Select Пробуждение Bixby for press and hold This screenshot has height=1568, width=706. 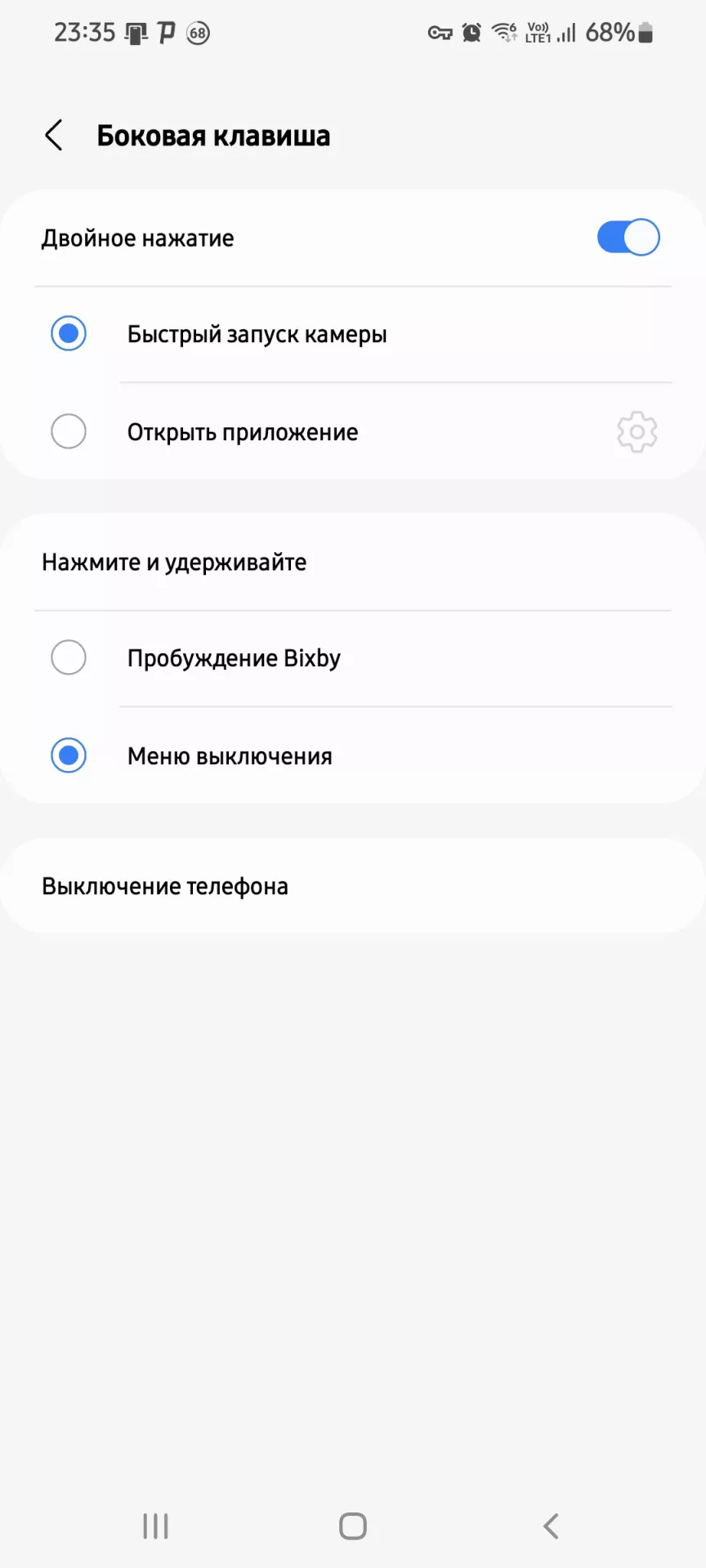click(x=353, y=658)
